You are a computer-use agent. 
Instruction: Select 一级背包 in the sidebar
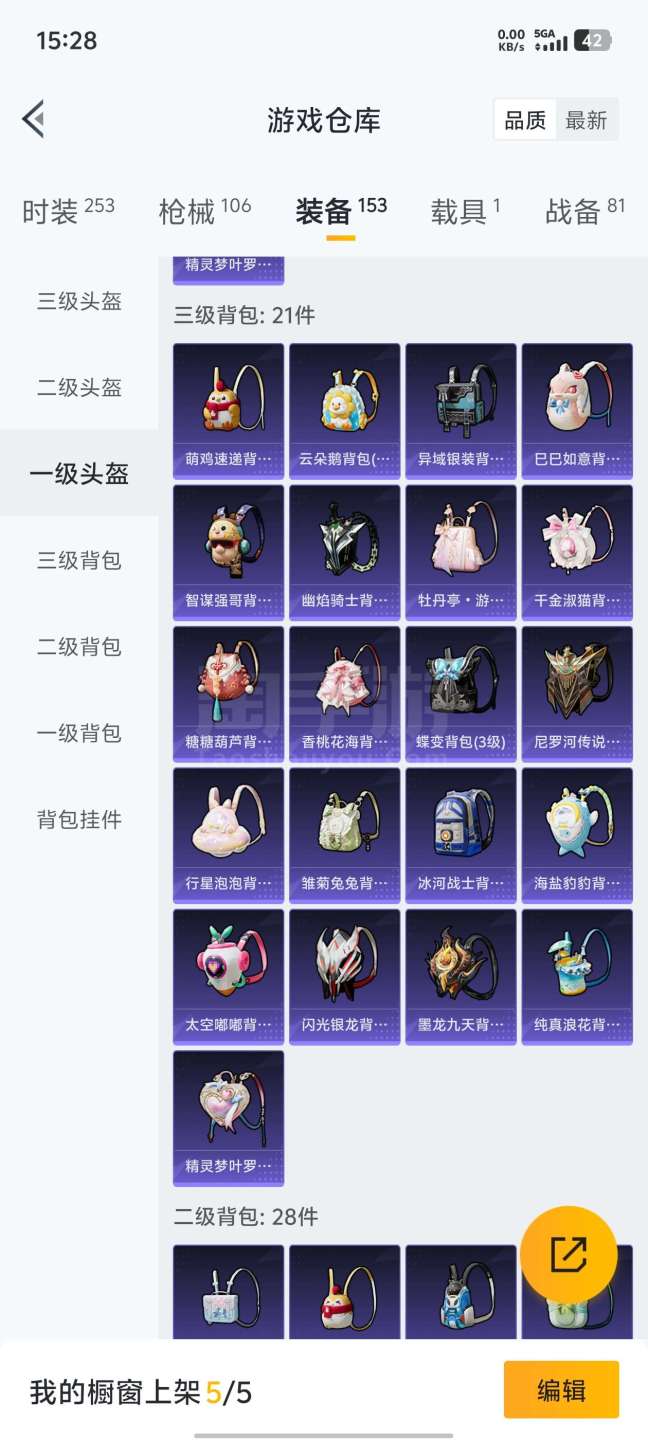point(79,733)
